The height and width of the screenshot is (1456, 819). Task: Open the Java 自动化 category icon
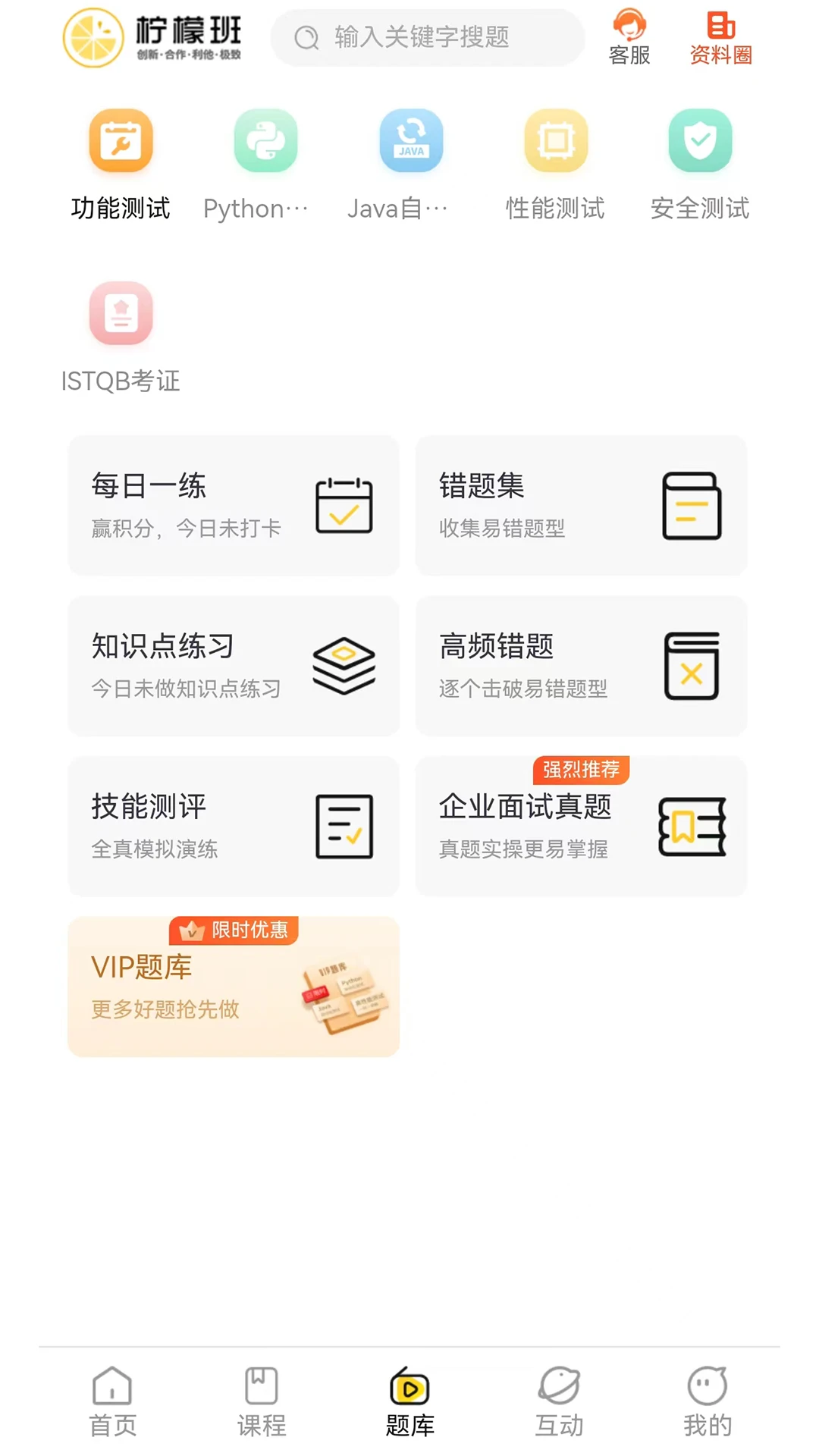coord(410,141)
